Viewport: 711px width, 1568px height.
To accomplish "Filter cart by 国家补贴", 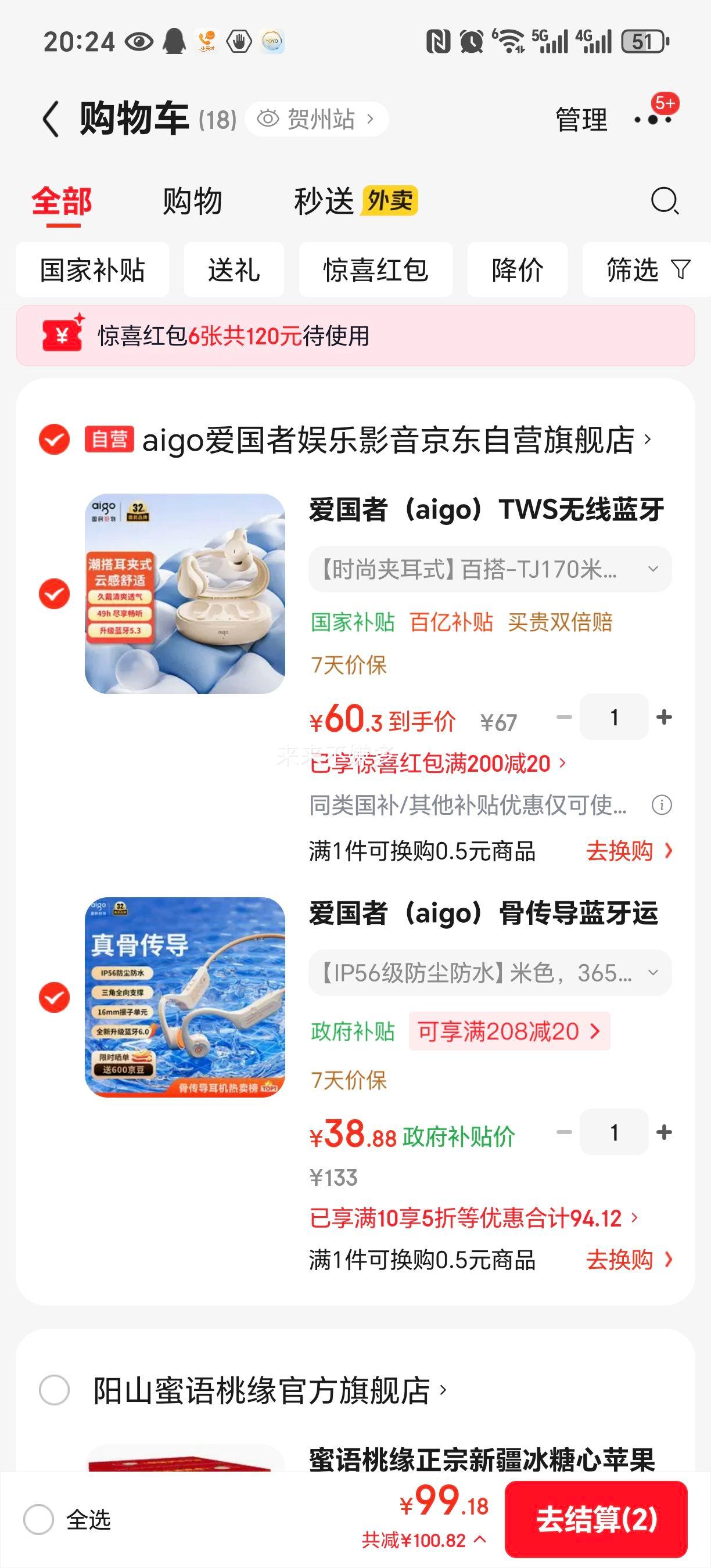I will (x=92, y=269).
